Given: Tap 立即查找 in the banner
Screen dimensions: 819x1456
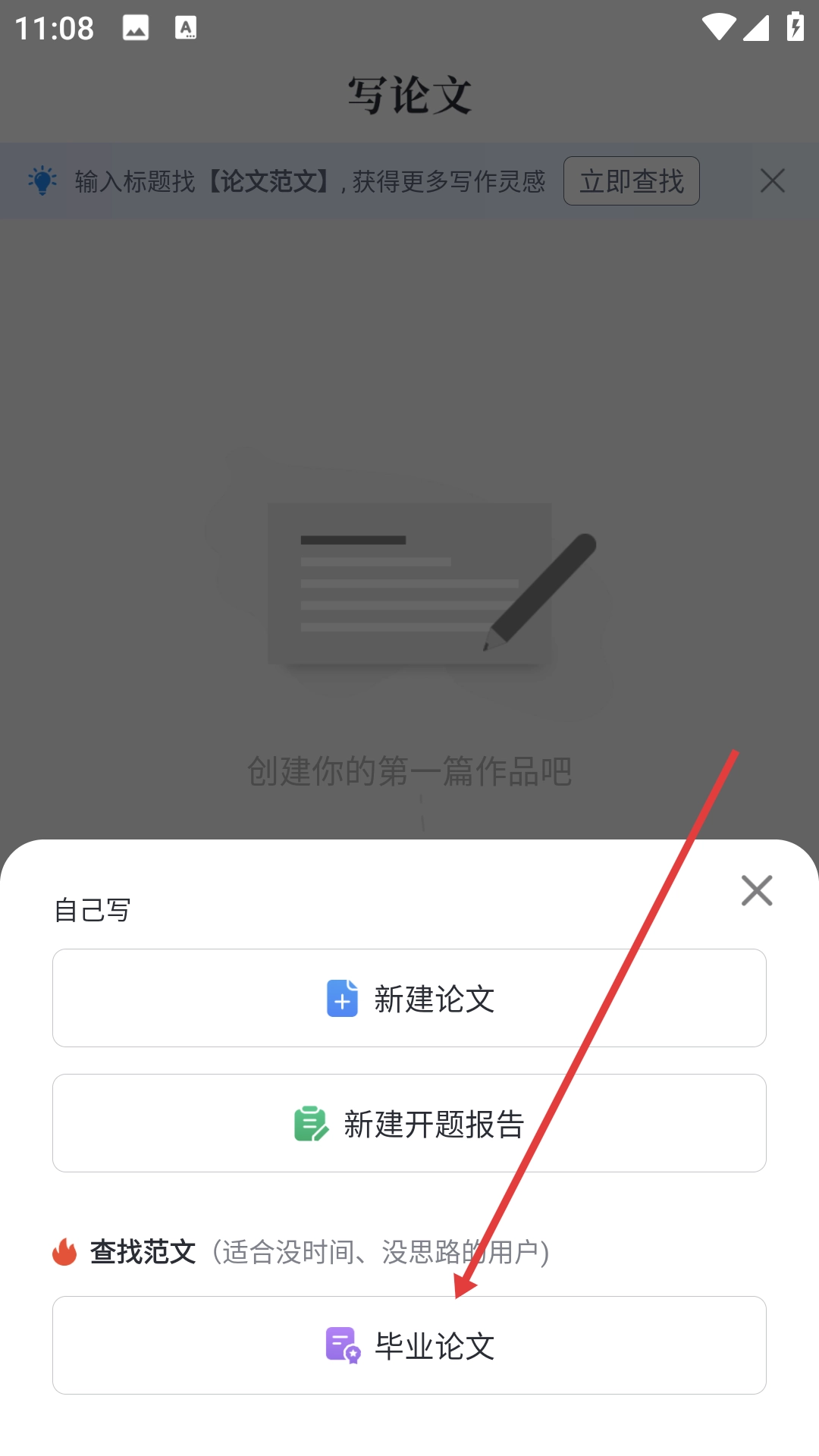Looking at the screenshot, I should tap(631, 181).
